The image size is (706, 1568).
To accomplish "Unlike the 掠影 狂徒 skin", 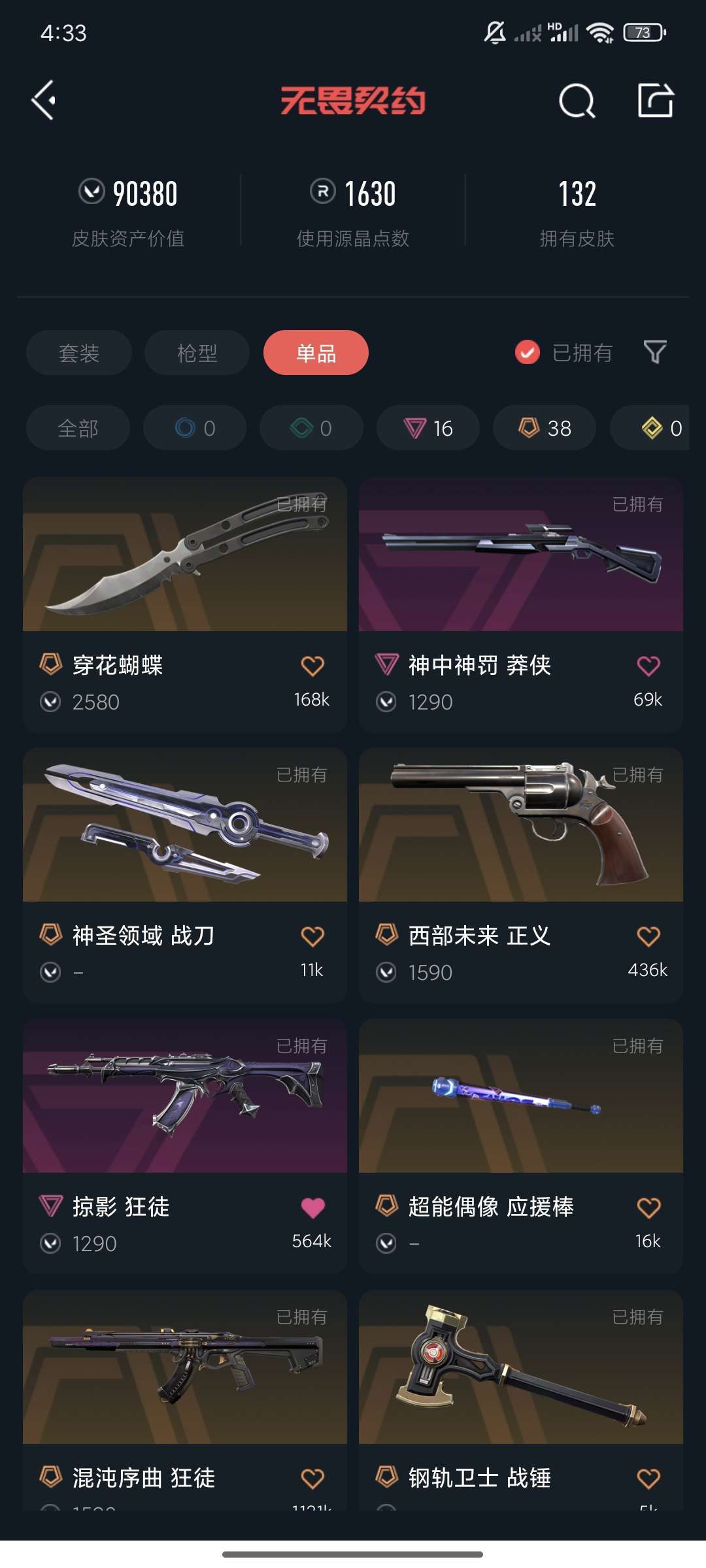I will coord(312,1207).
